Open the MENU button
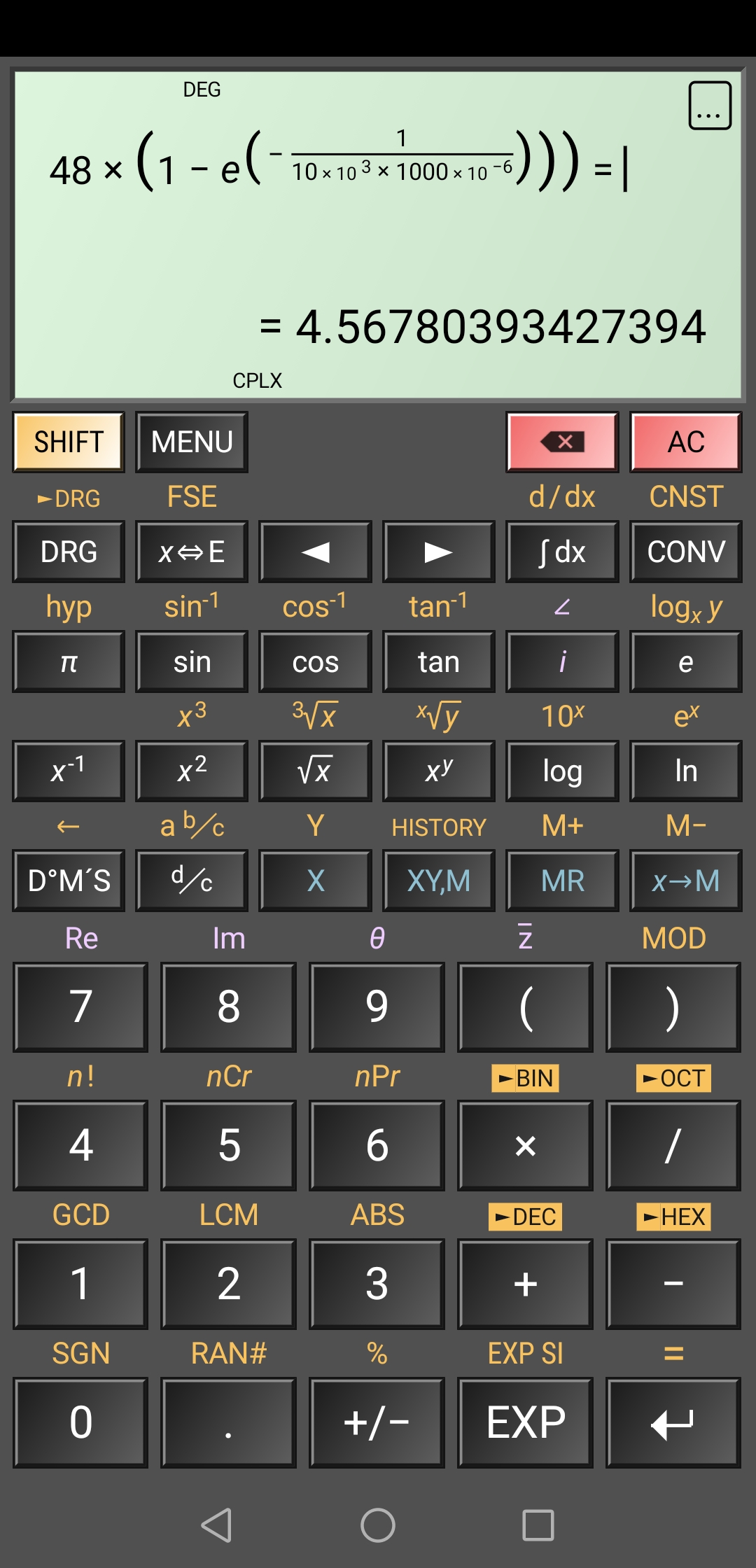 (x=192, y=442)
